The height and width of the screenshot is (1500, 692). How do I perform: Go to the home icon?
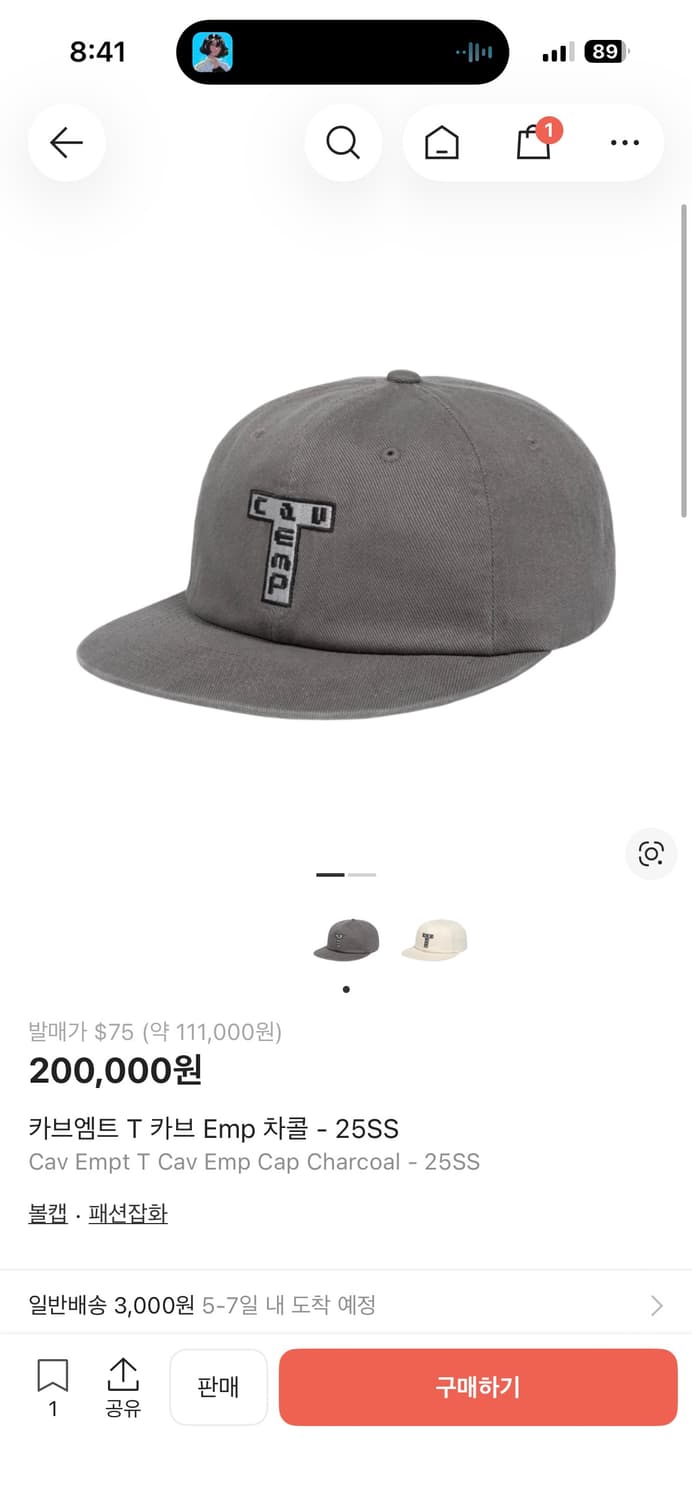click(442, 143)
